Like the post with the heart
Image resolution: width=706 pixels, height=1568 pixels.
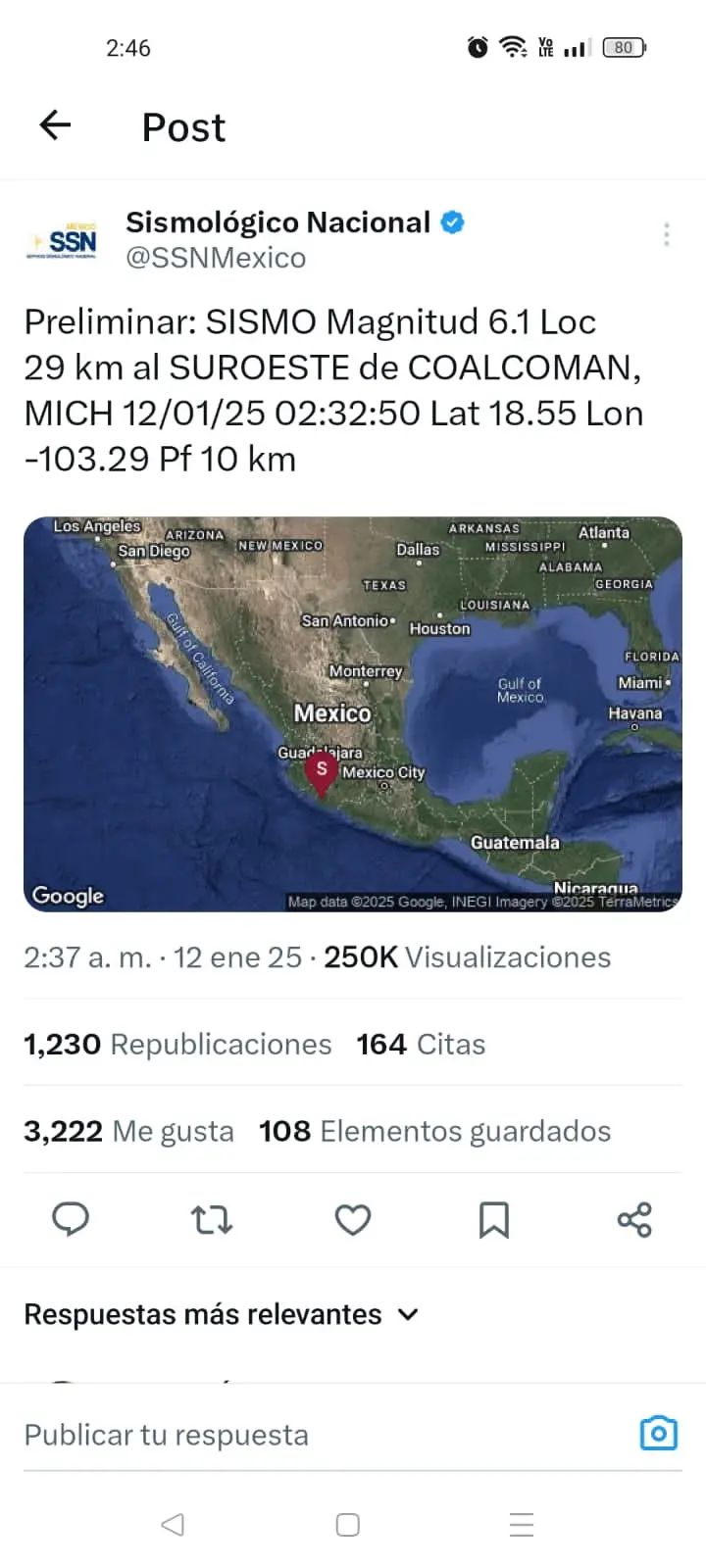(x=353, y=1219)
